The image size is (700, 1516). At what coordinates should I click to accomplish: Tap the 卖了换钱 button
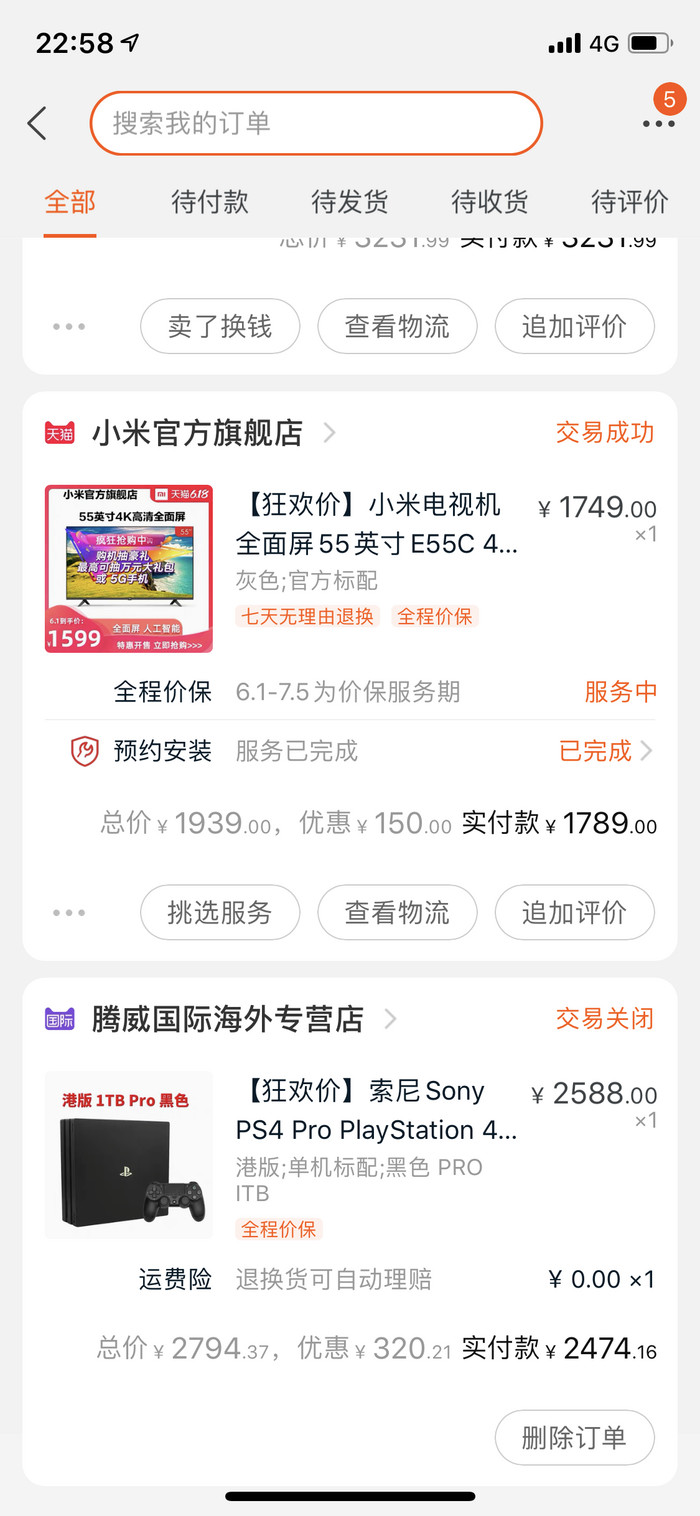coord(220,326)
